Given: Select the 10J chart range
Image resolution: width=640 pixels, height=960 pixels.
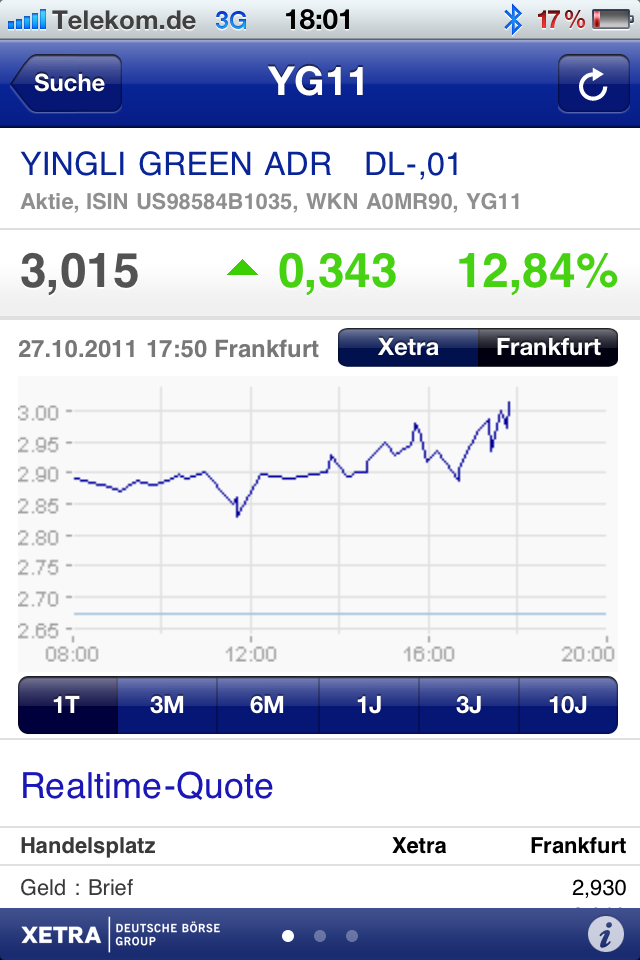Looking at the screenshot, I should point(568,705).
